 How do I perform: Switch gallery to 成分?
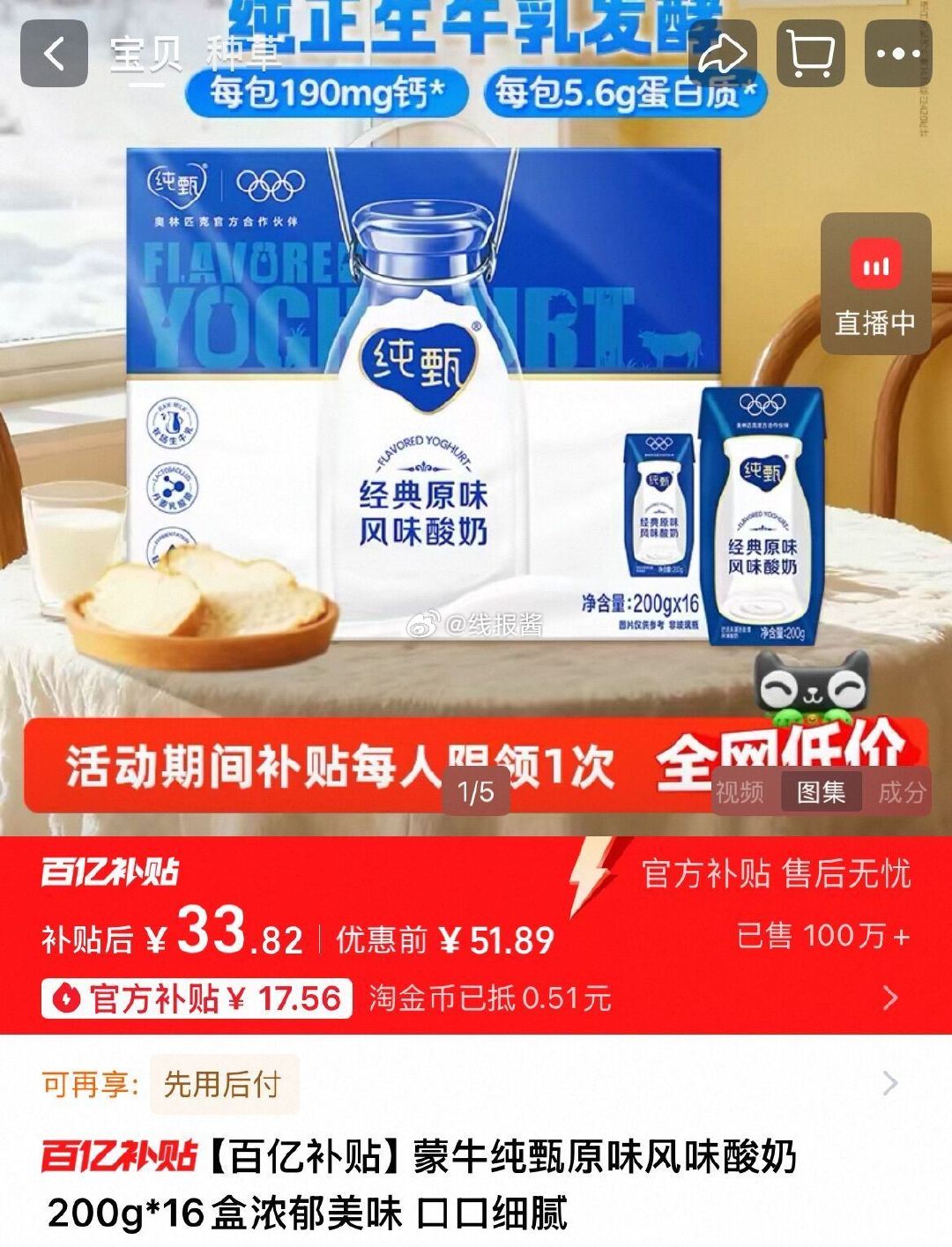tap(901, 791)
